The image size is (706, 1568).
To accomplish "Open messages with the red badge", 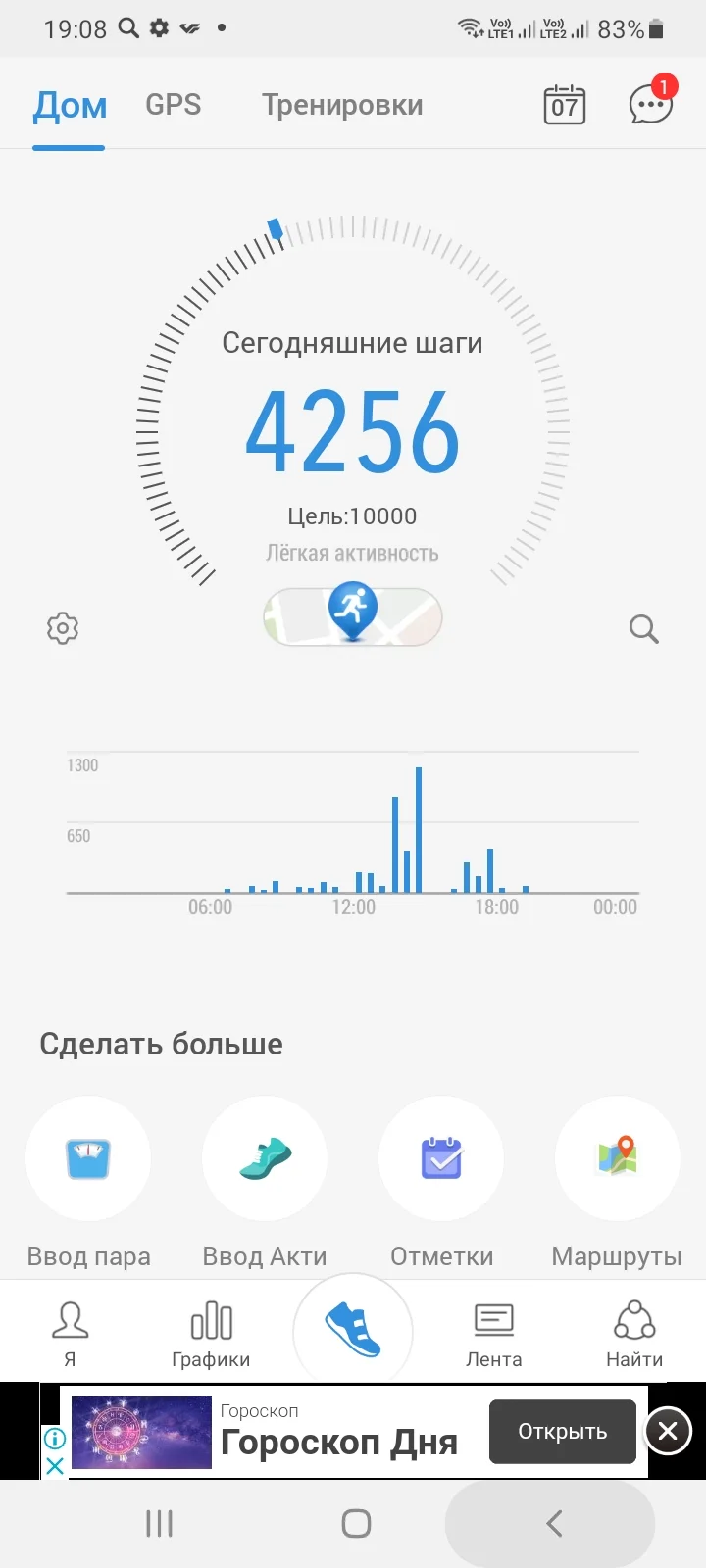I will point(651,104).
